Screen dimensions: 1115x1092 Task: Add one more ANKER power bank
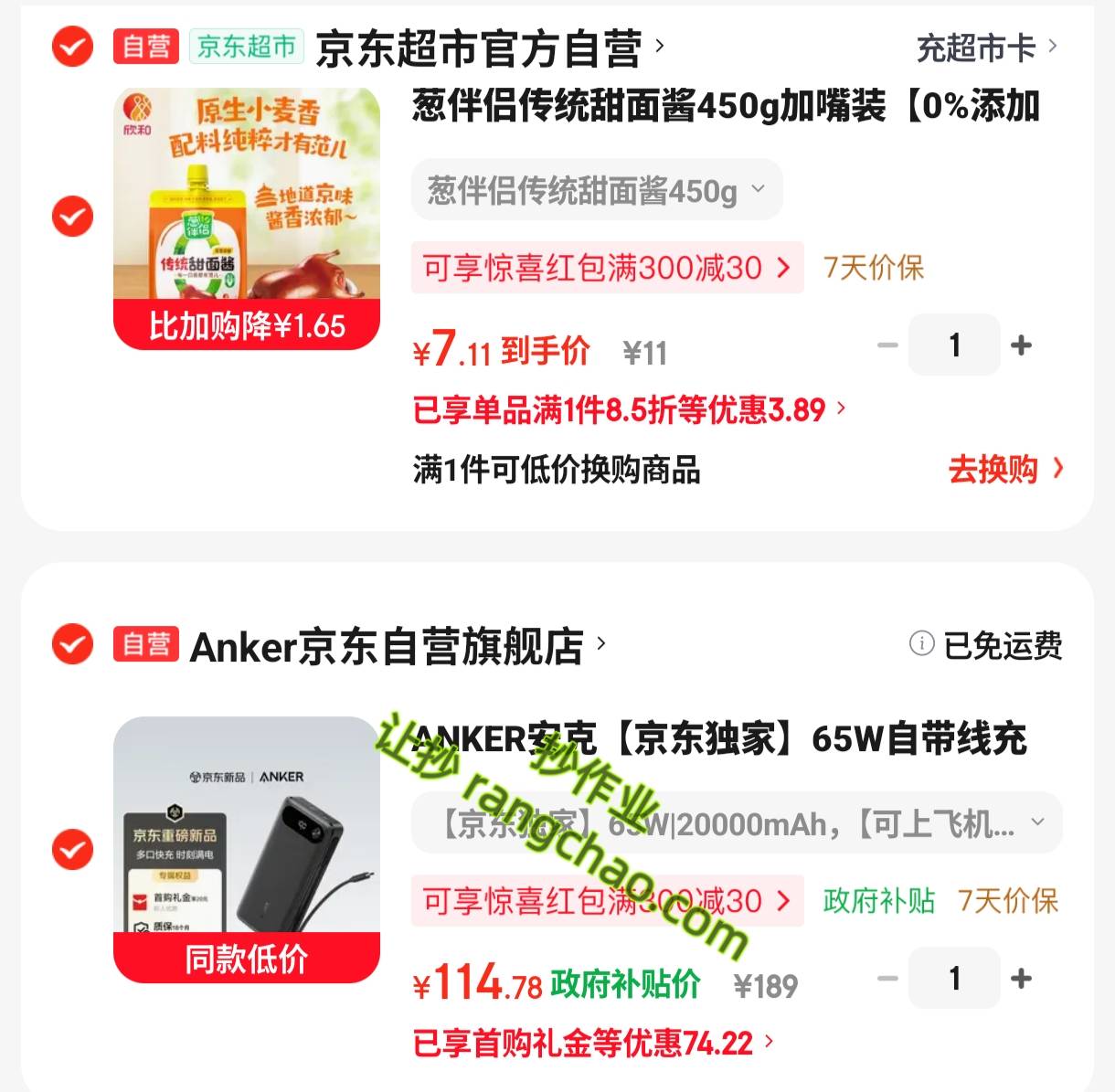point(1021,979)
